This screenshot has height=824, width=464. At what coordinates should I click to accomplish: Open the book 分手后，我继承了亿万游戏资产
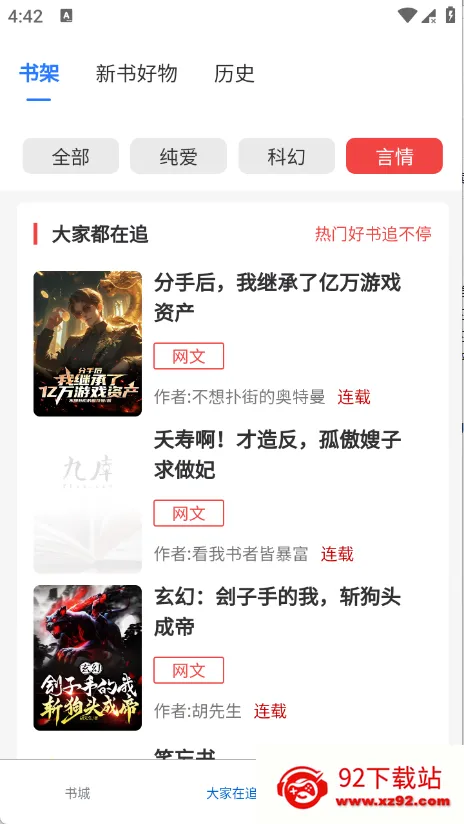232,344
